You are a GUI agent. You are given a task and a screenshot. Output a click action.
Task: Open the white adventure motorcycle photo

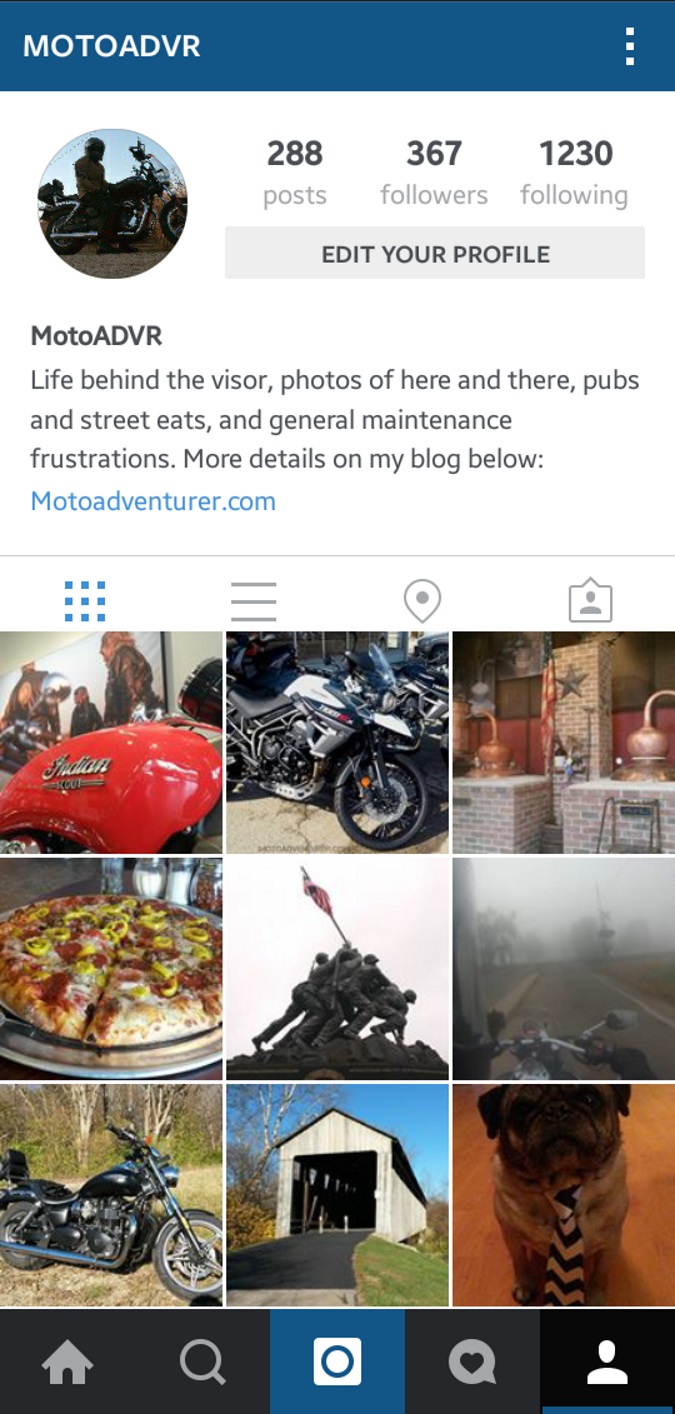click(x=337, y=742)
